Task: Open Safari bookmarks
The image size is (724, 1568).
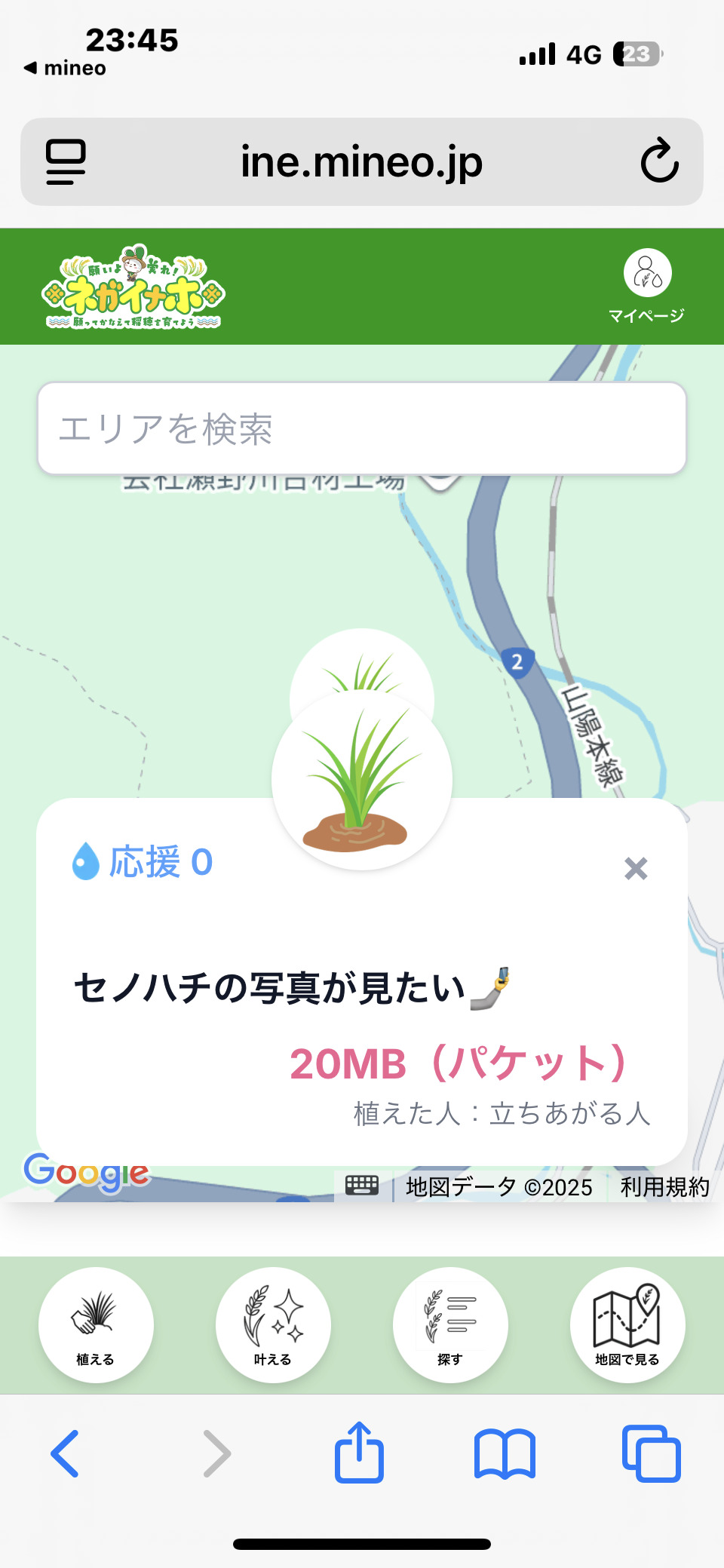Action: [x=505, y=1453]
